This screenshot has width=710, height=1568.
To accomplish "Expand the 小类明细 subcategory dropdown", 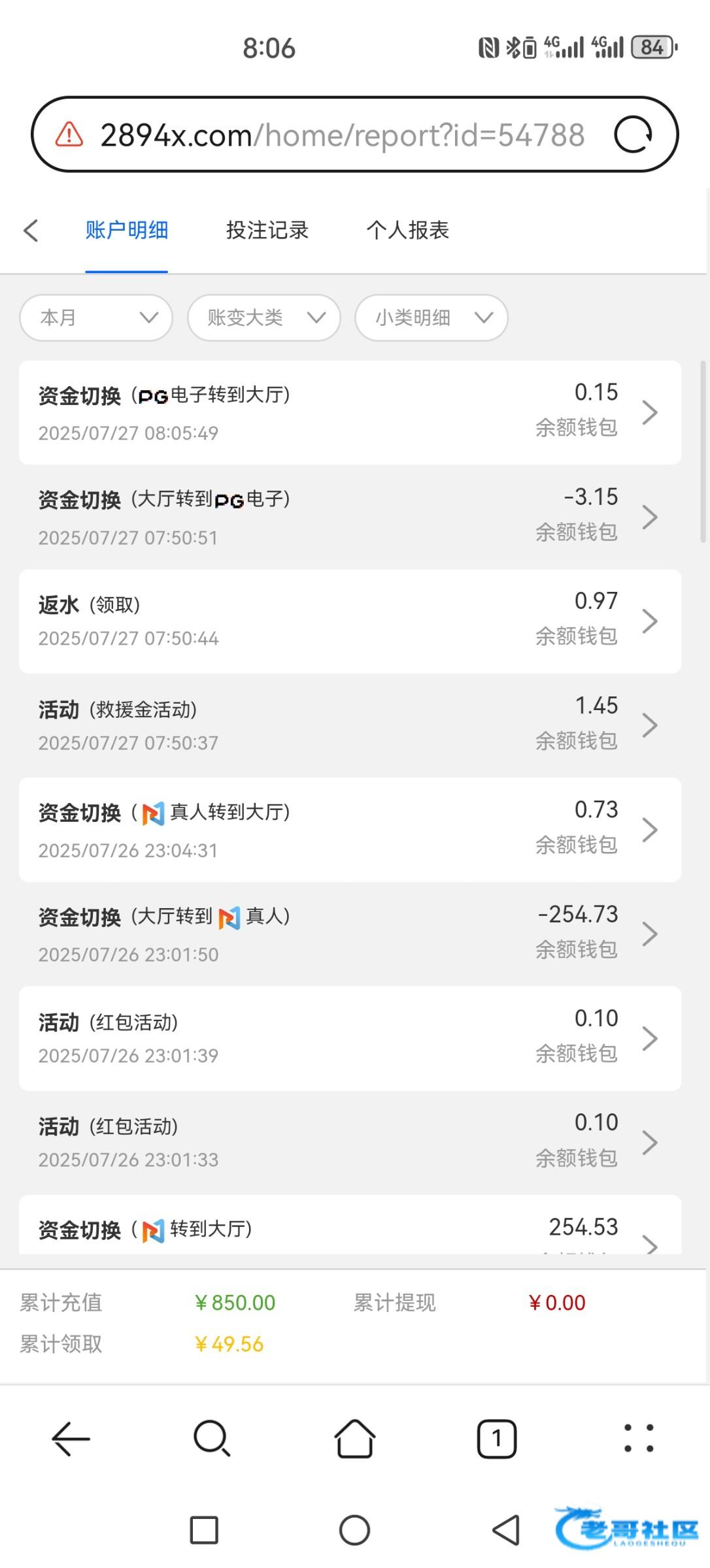I will [x=431, y=318].
